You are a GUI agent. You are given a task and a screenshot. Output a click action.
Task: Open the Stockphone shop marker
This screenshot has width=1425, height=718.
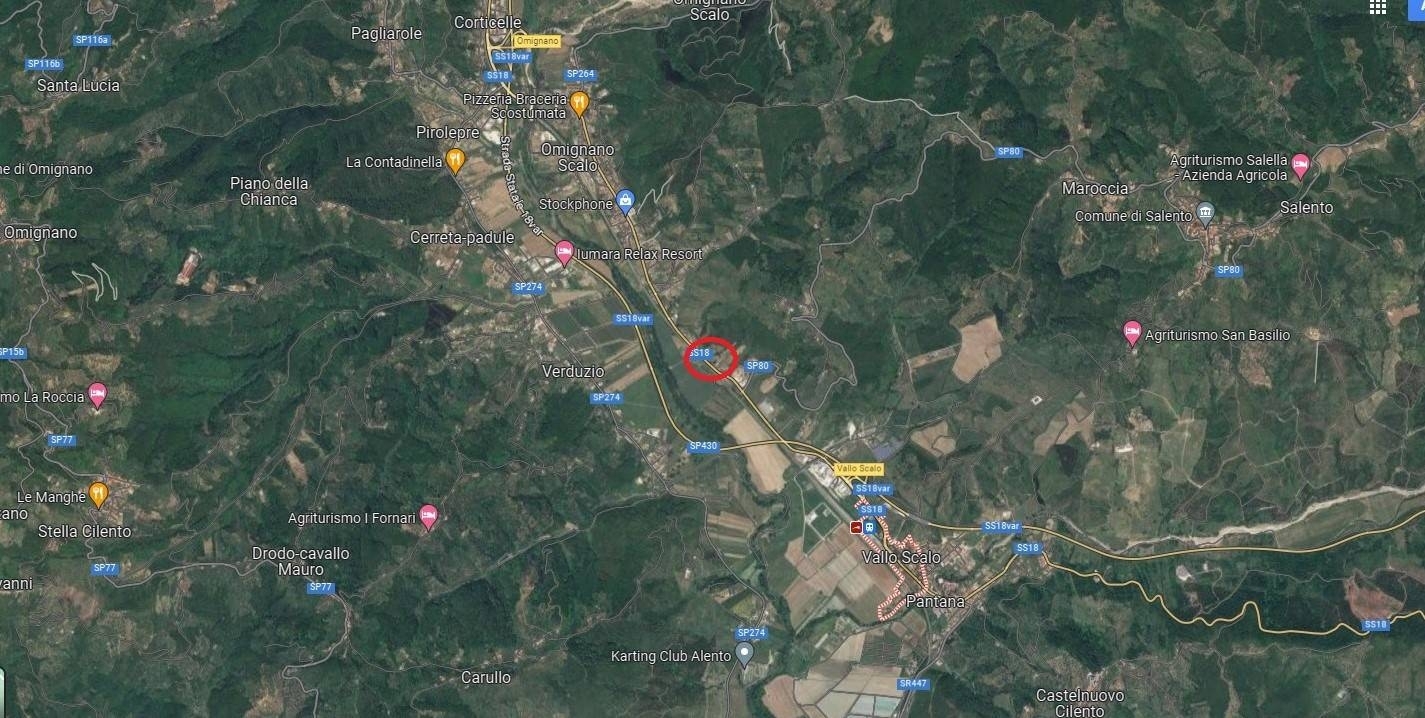(626, 202)
